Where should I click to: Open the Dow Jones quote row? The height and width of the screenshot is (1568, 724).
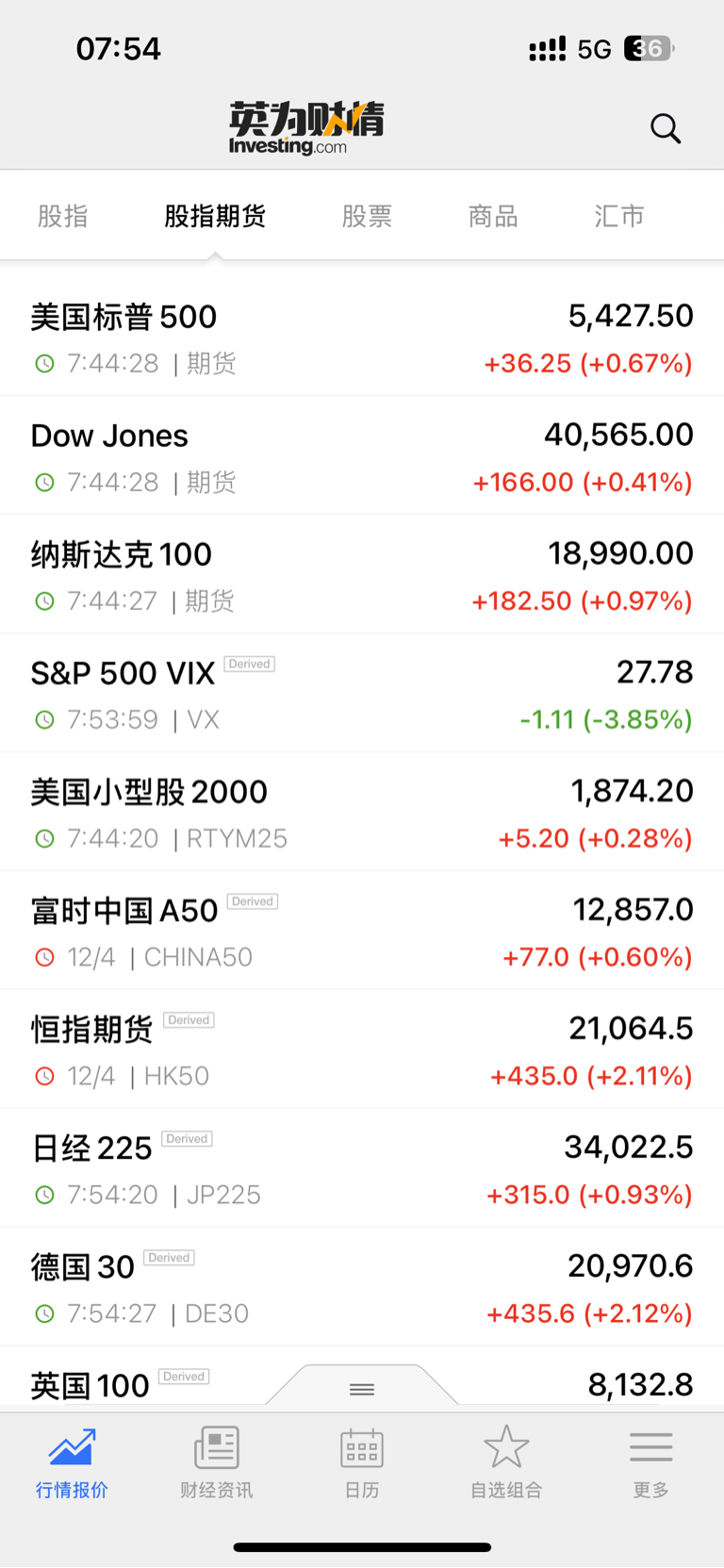coord(362,455)
